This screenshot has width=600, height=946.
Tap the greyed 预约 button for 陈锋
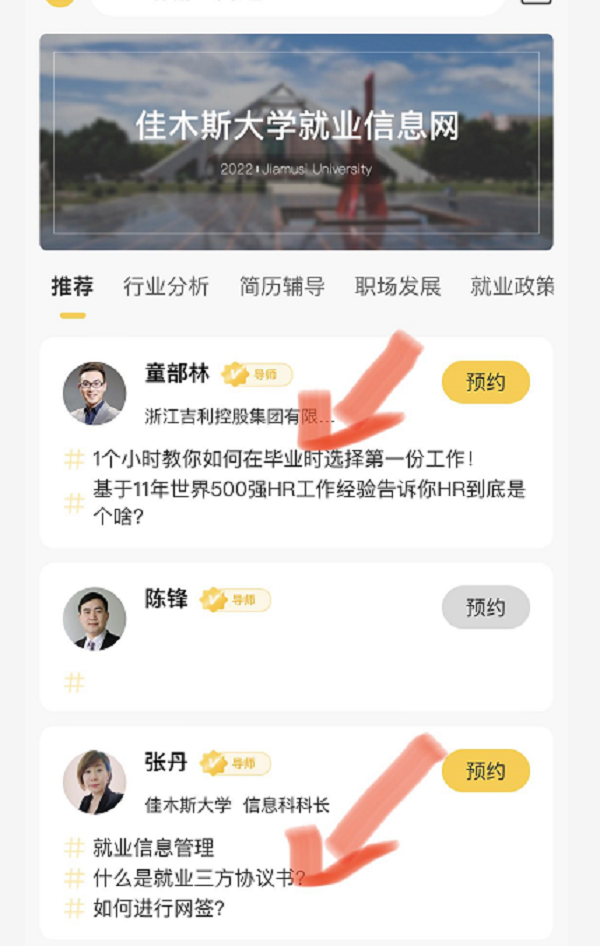pyautogui.click(x=485, y=607)
